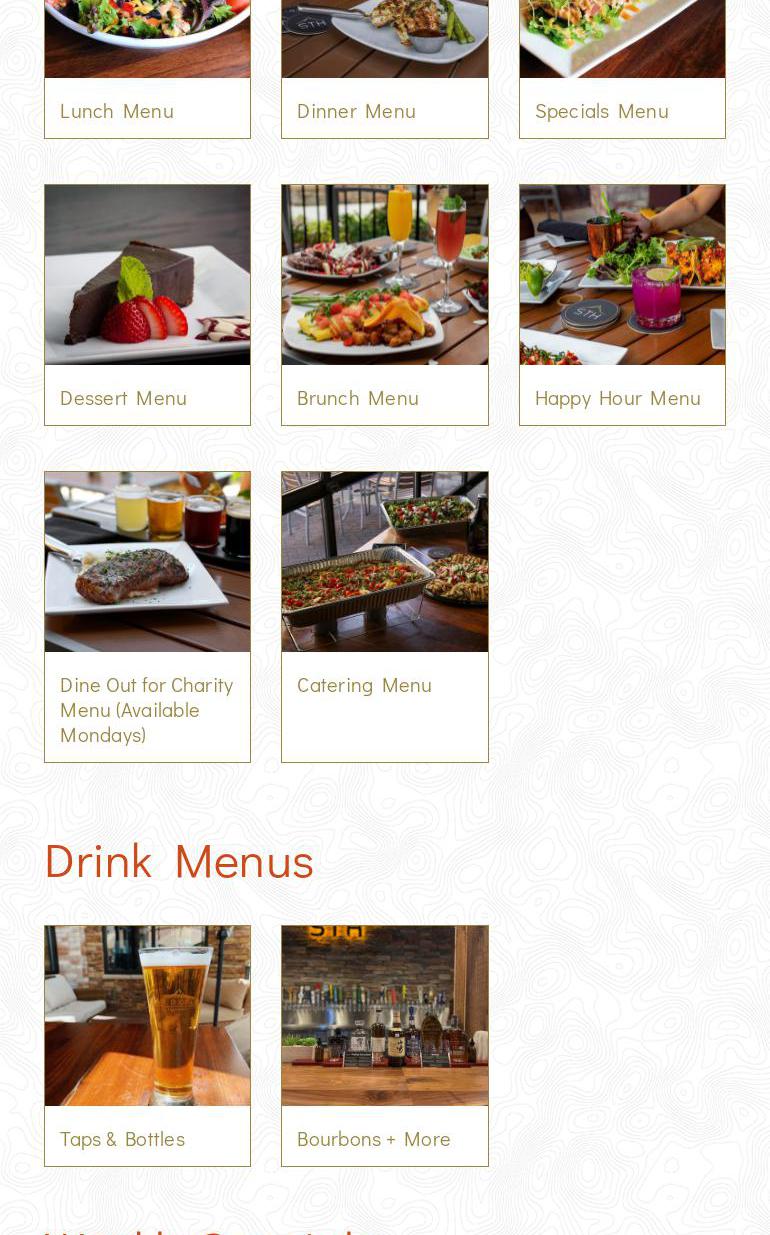The image size is (770, 1235).
Task: Select the Brunch Menu card
Action: (385, 305)
